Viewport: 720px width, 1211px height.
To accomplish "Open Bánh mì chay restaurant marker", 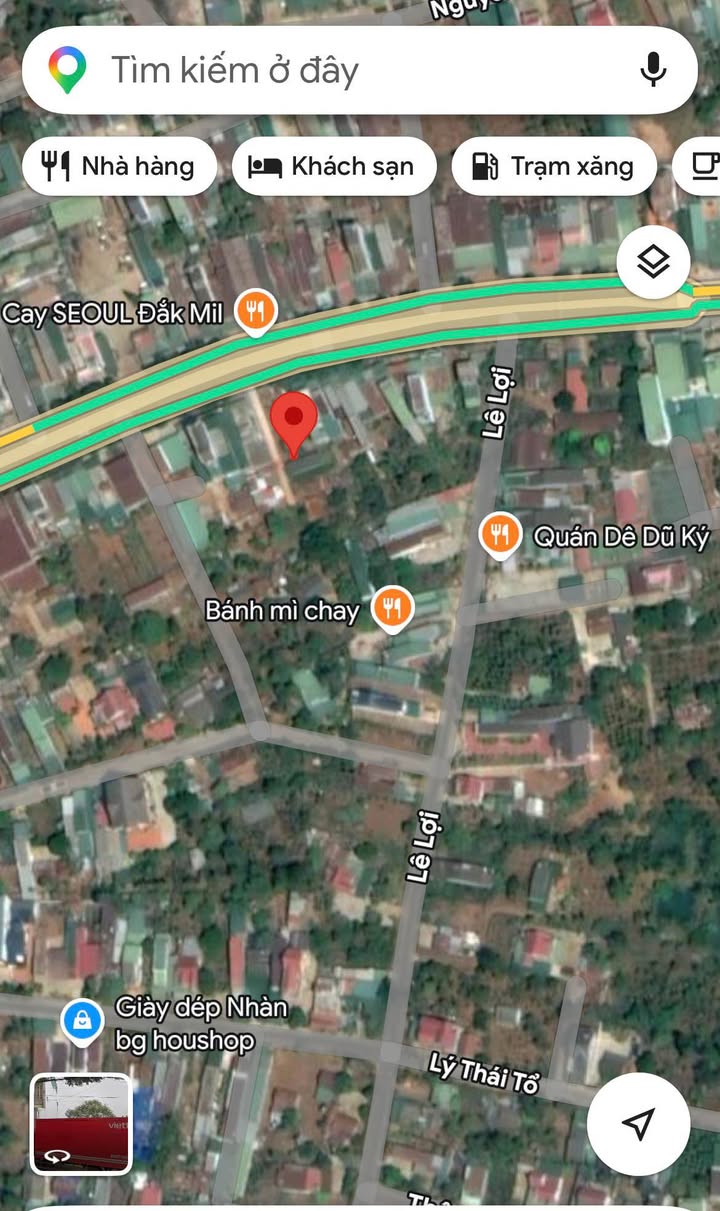I will click(393, 608).
